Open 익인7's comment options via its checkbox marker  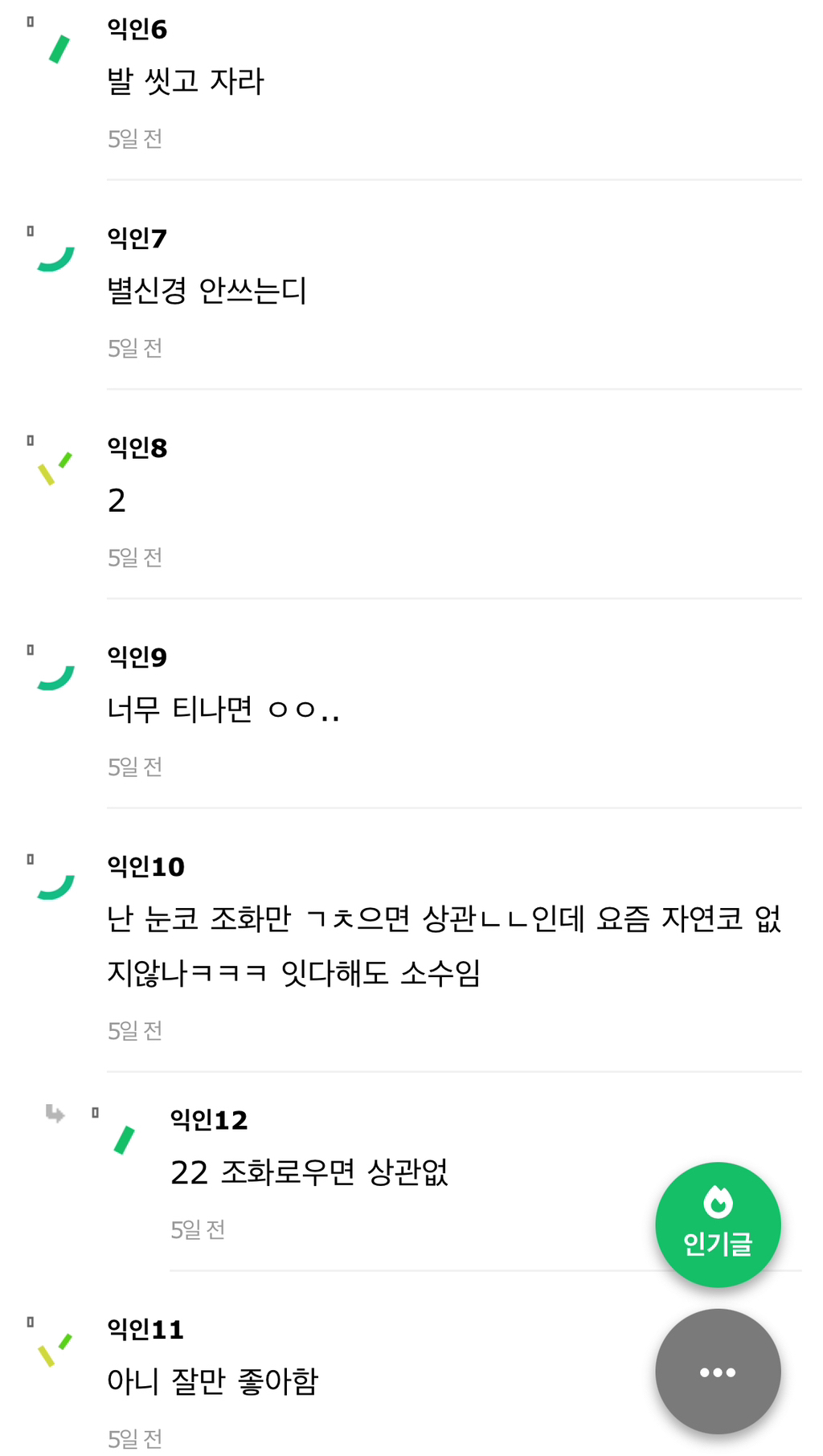(x=31, y=231)
